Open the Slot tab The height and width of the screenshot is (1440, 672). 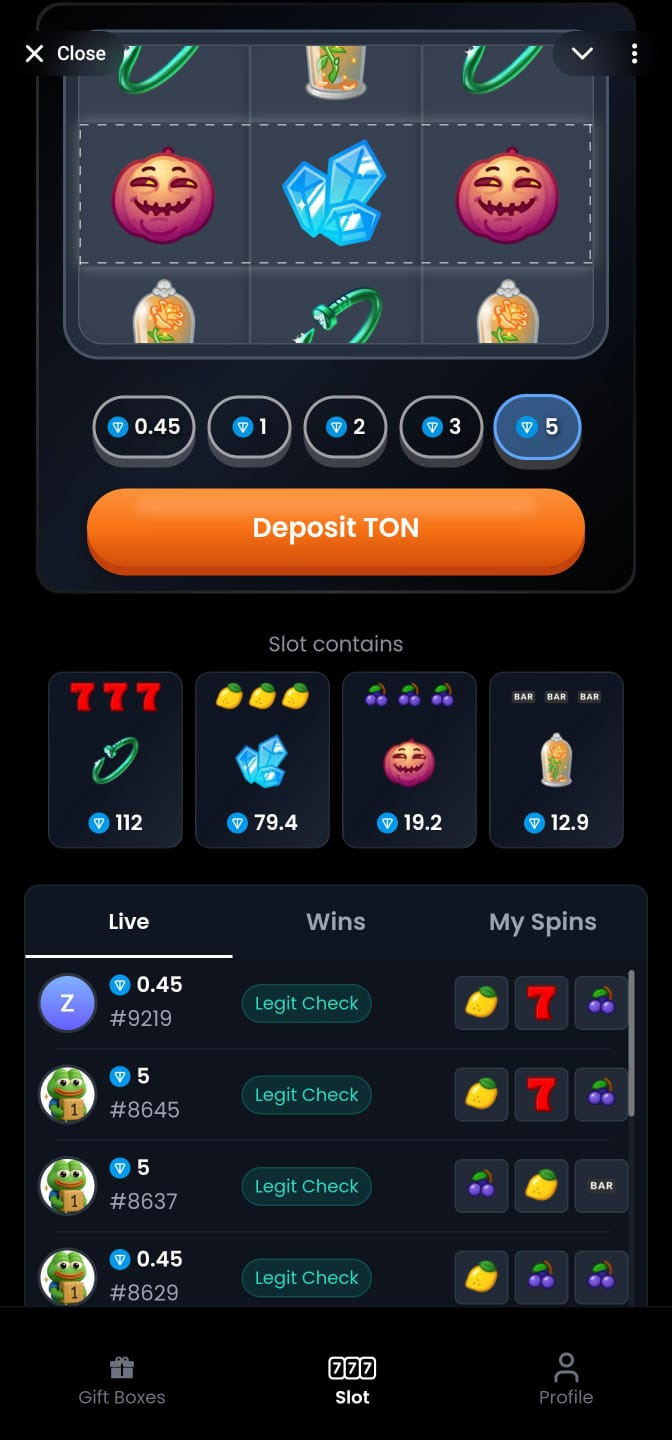click(352, 1380)
